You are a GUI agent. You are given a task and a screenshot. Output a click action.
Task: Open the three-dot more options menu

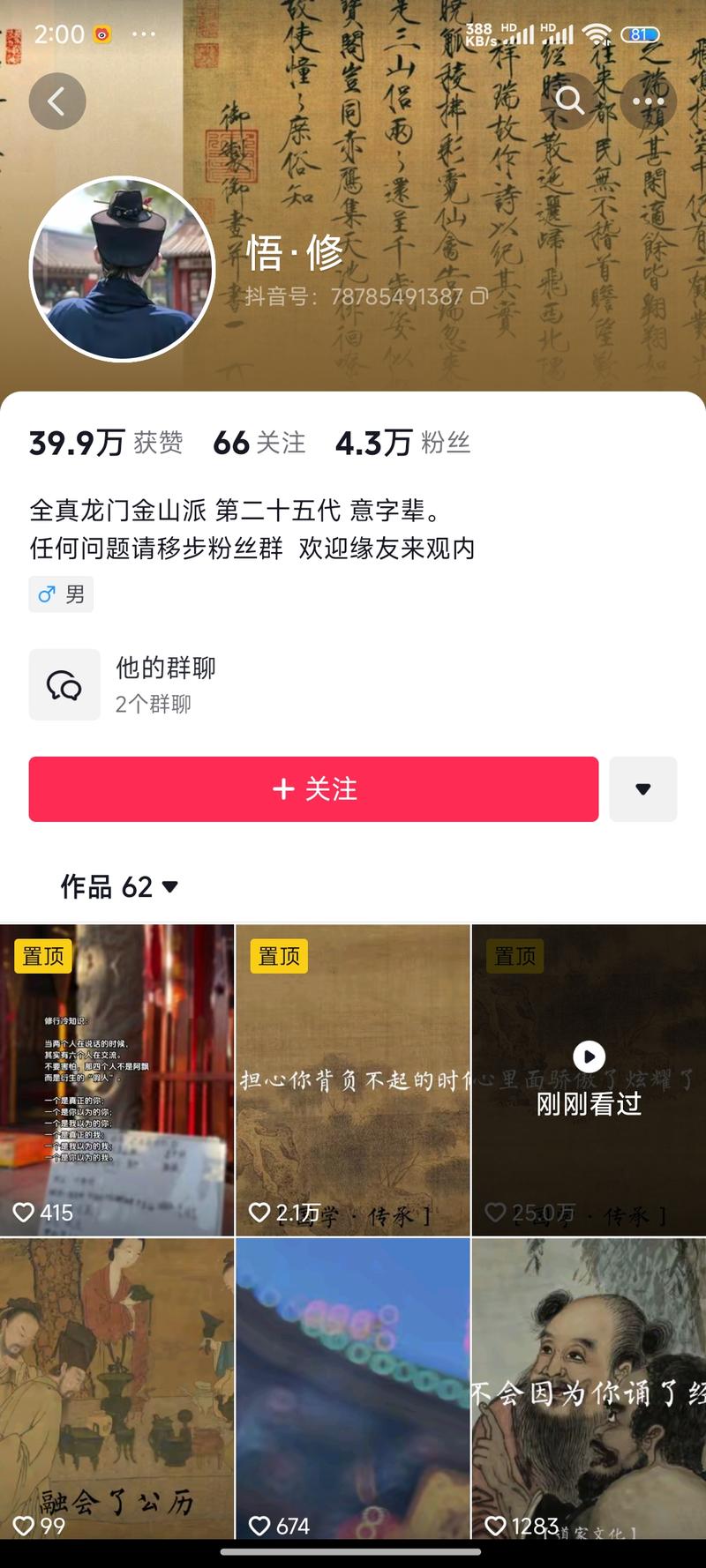pyautogui.click(x=648, y=101)
